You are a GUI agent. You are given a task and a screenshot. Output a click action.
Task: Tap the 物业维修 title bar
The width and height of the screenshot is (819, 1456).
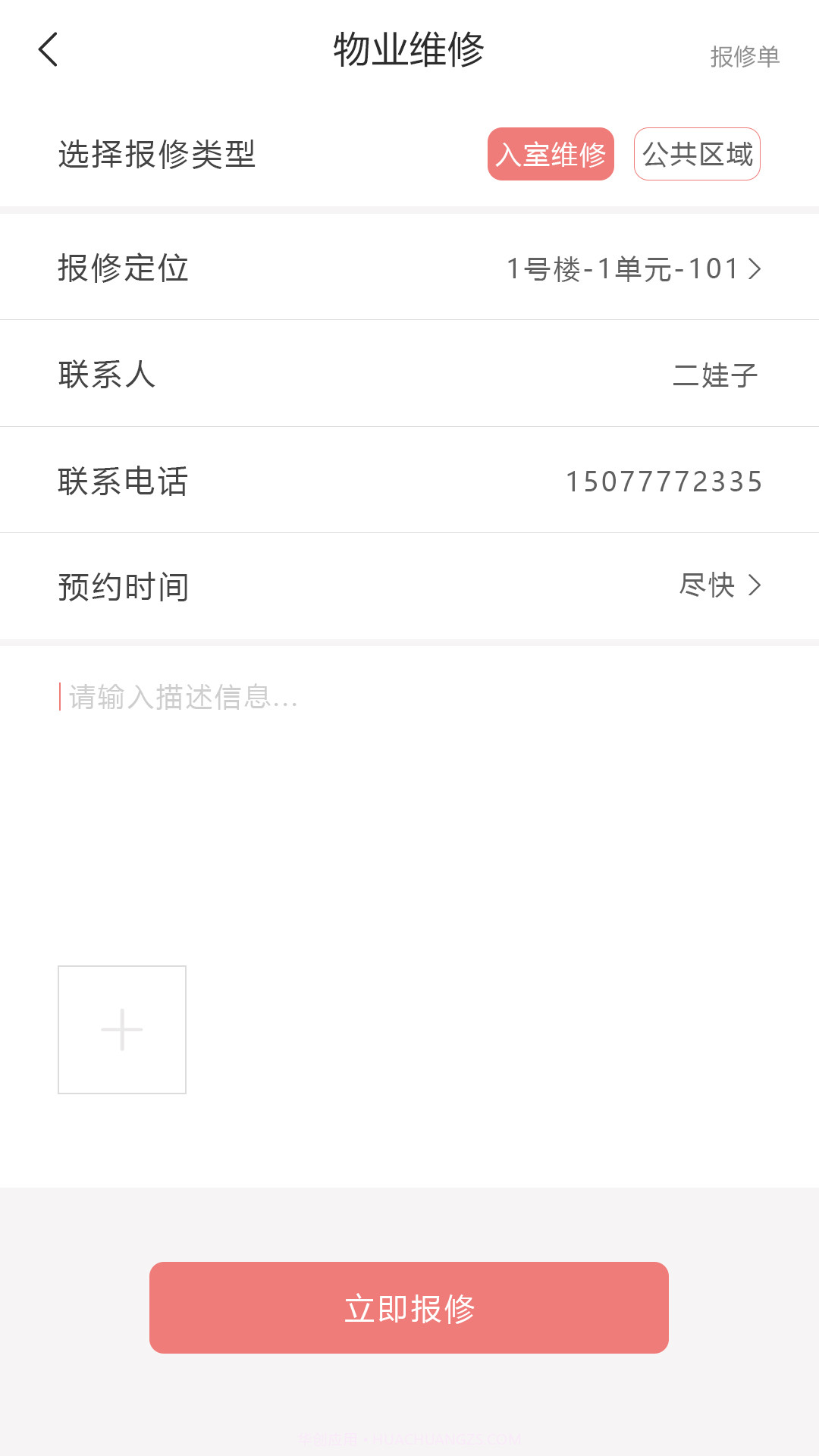(409, 48)
